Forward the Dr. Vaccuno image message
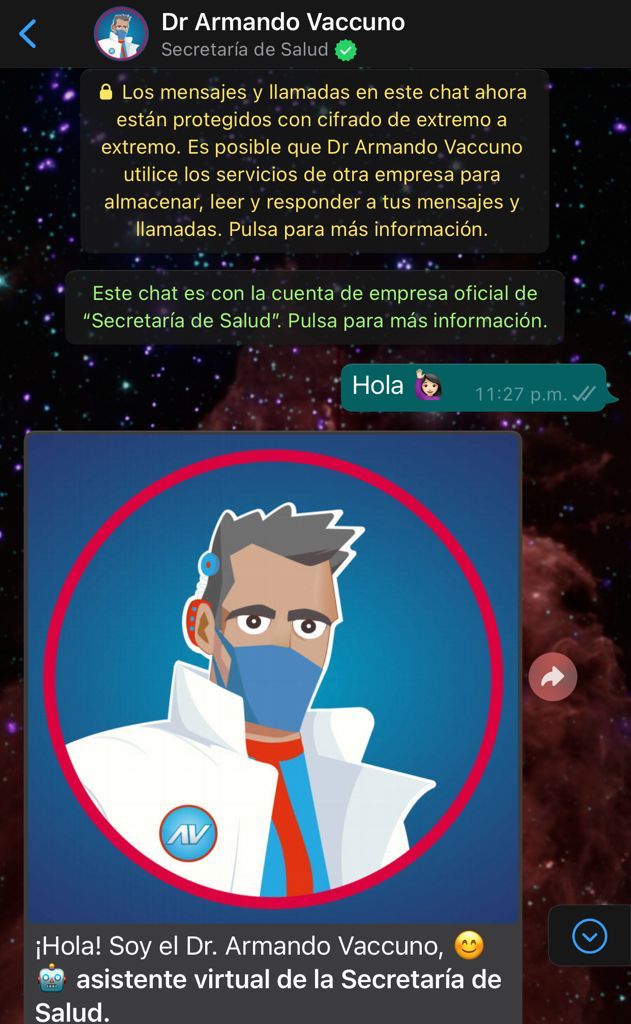This screenshot has width=631, height=1024. pyautogui.click(x=552, y=678)
